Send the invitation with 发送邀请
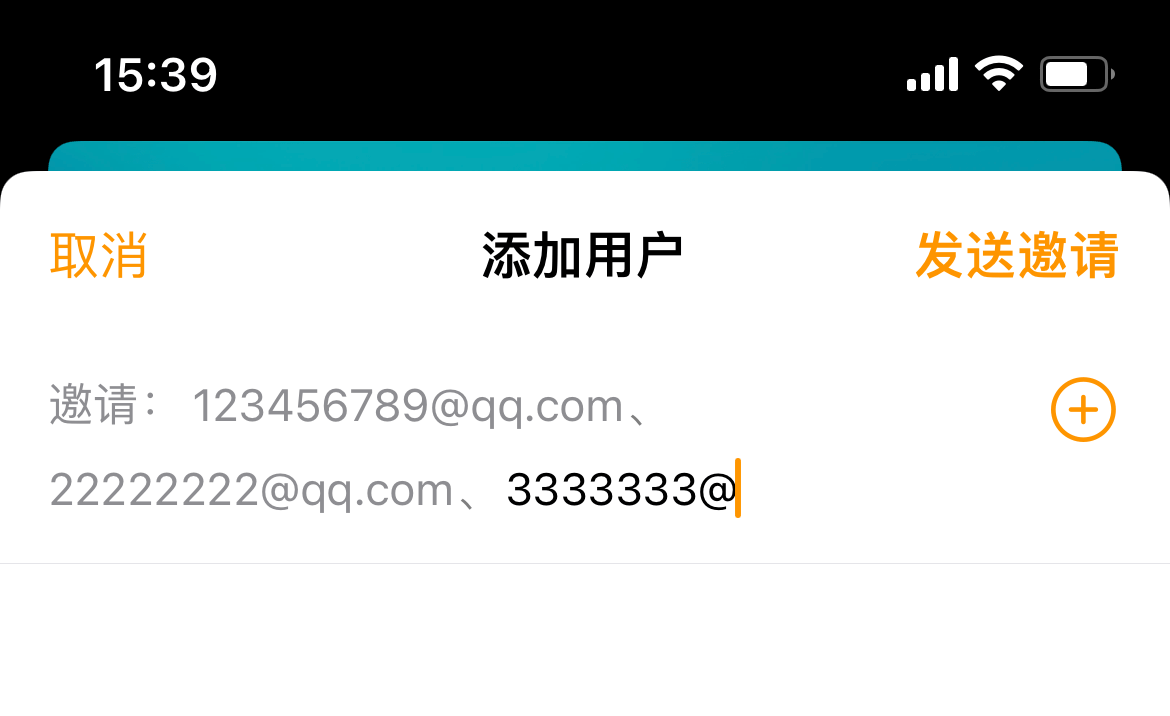This screenshot has width=1170, height=716. click(1016, 256)
